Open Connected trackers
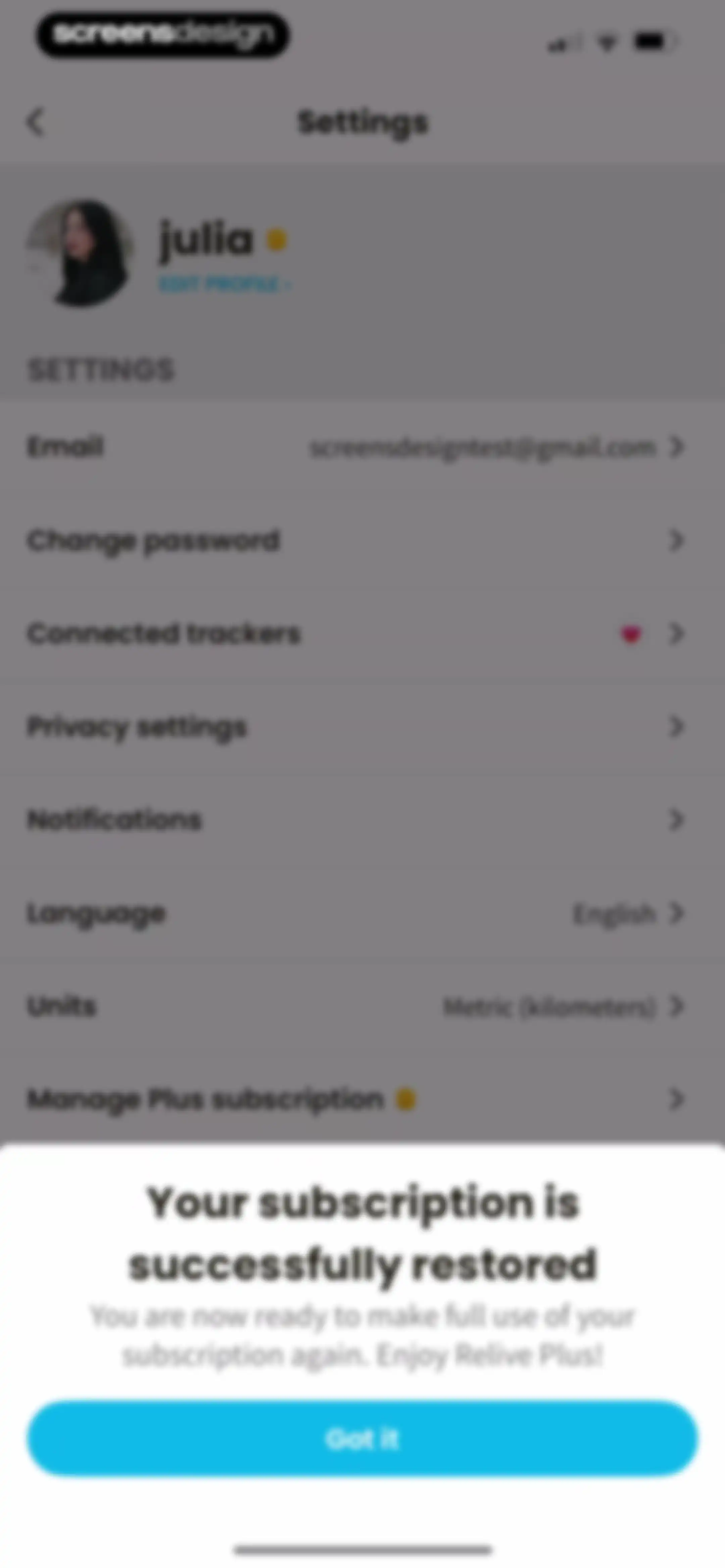Image resolution: width=725 pixels, height=1568 pixels. click(362, 634)
